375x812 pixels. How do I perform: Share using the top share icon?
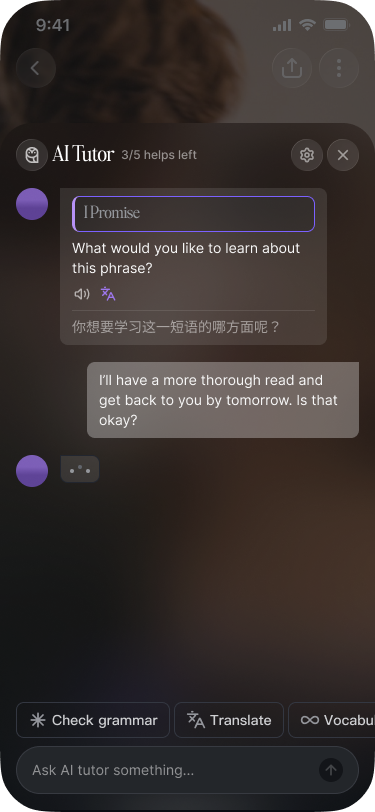(292, 68)
